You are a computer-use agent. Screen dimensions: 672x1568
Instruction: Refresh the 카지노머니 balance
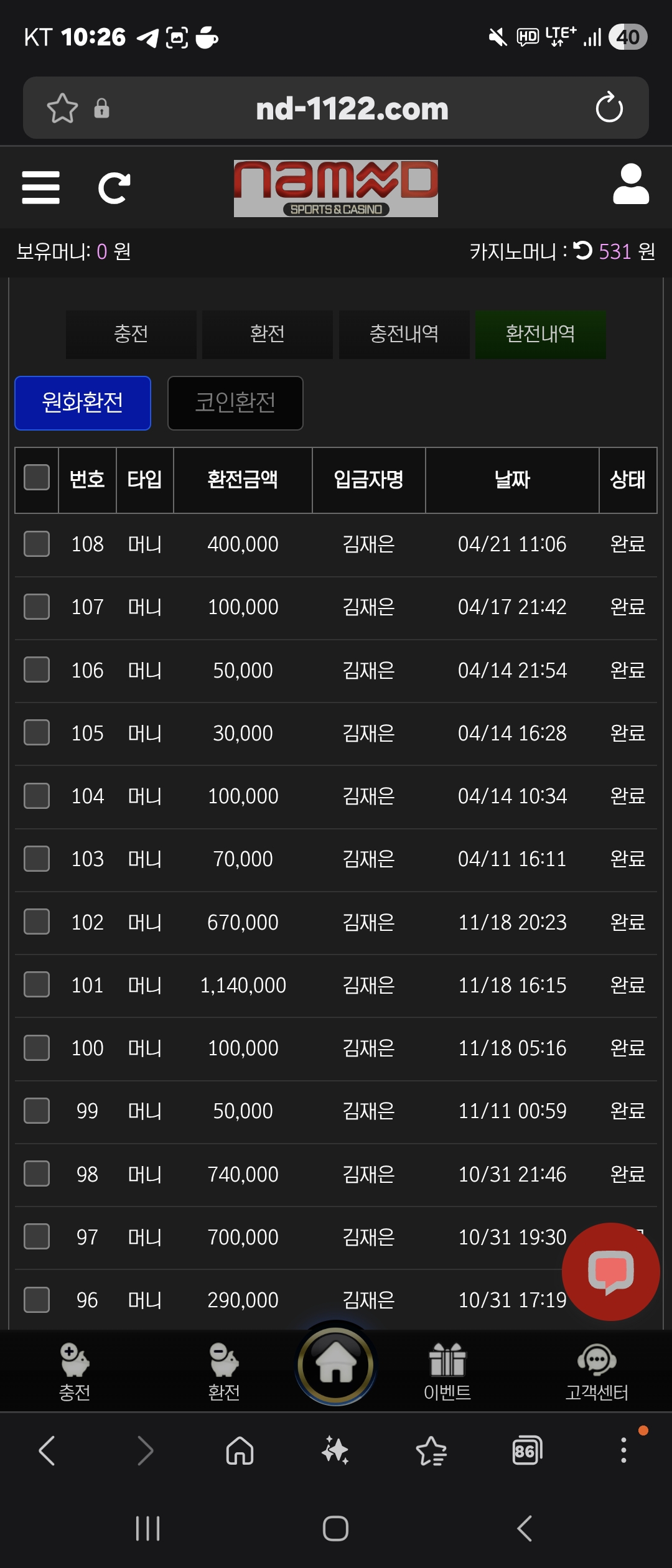pos(582,250)
